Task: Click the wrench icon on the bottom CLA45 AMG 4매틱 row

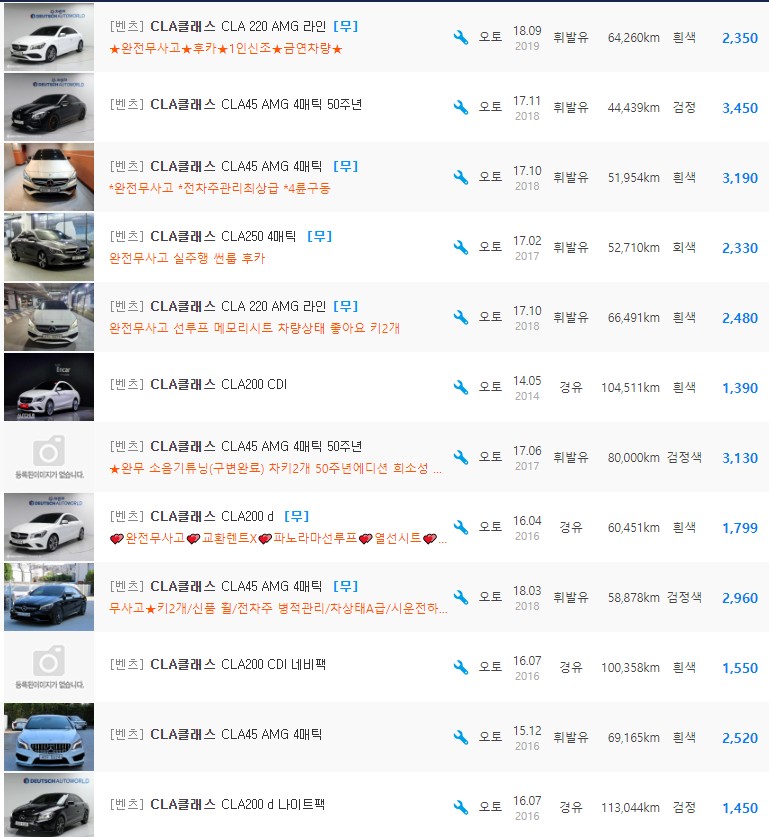Action: pos(460,736)
